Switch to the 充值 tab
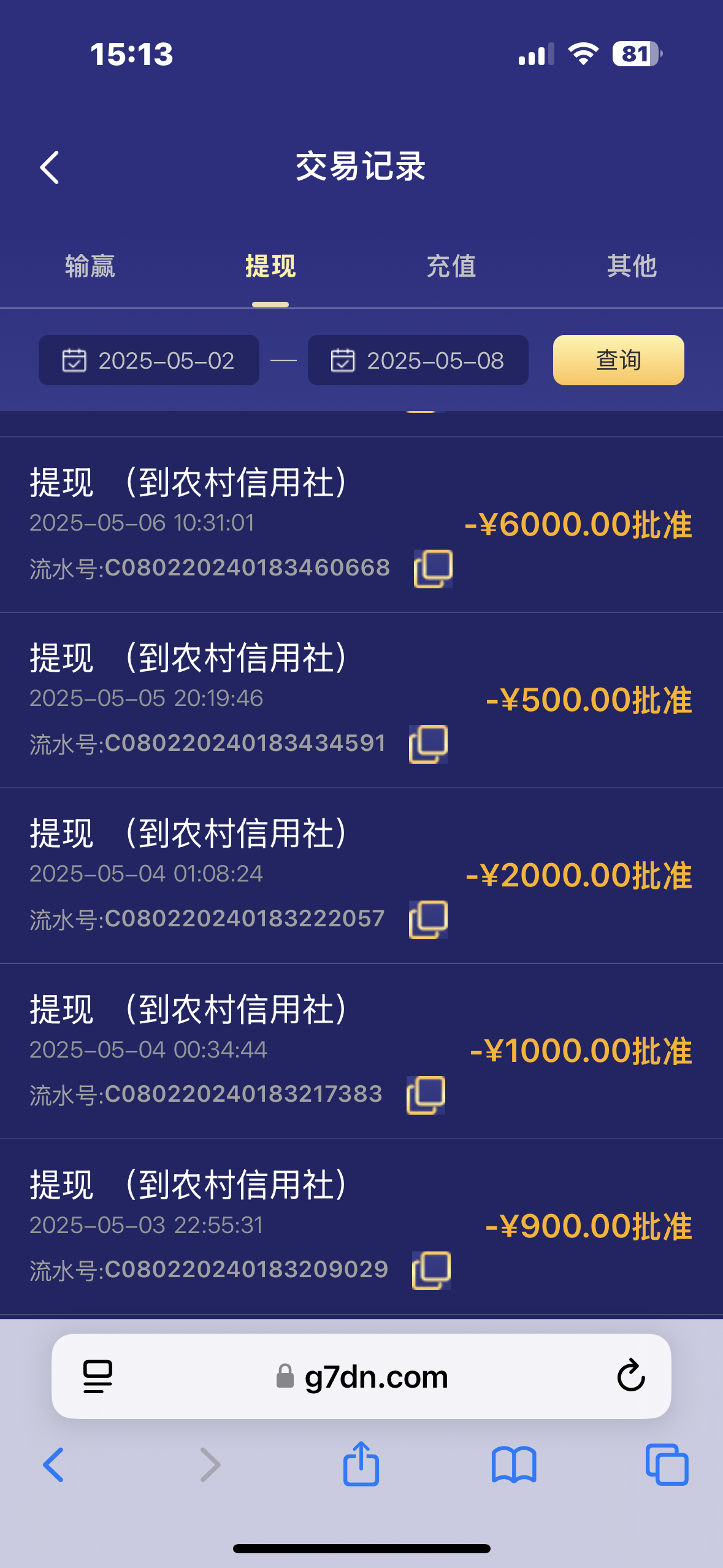 tap(451, 266)
